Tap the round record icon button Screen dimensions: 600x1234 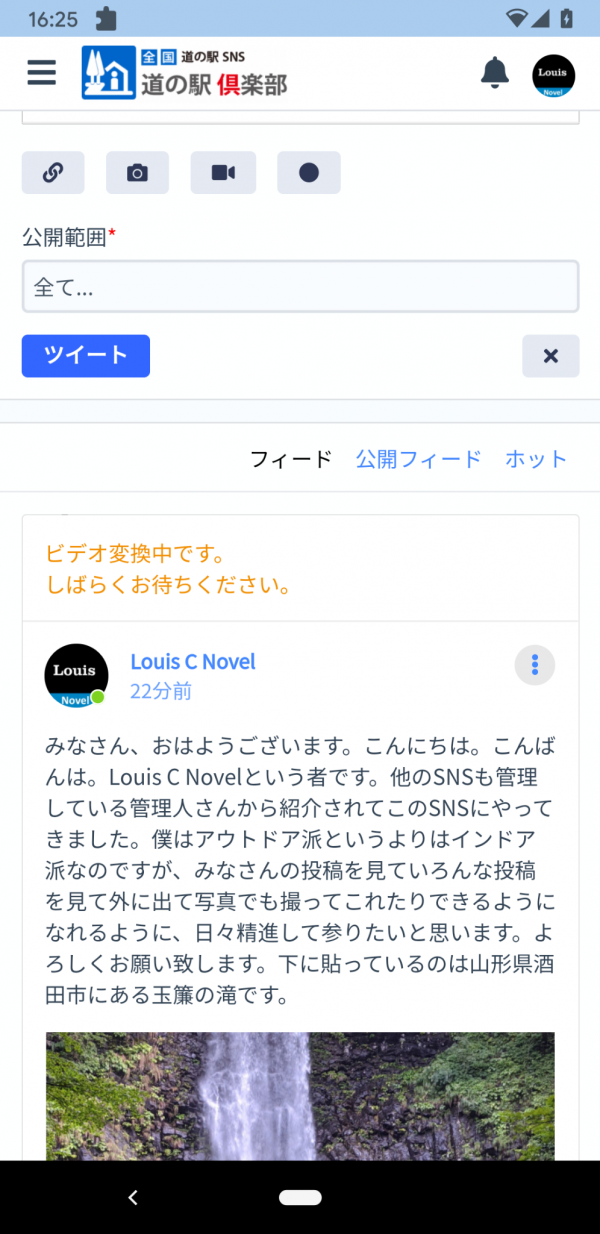click(x=309, y=173)
